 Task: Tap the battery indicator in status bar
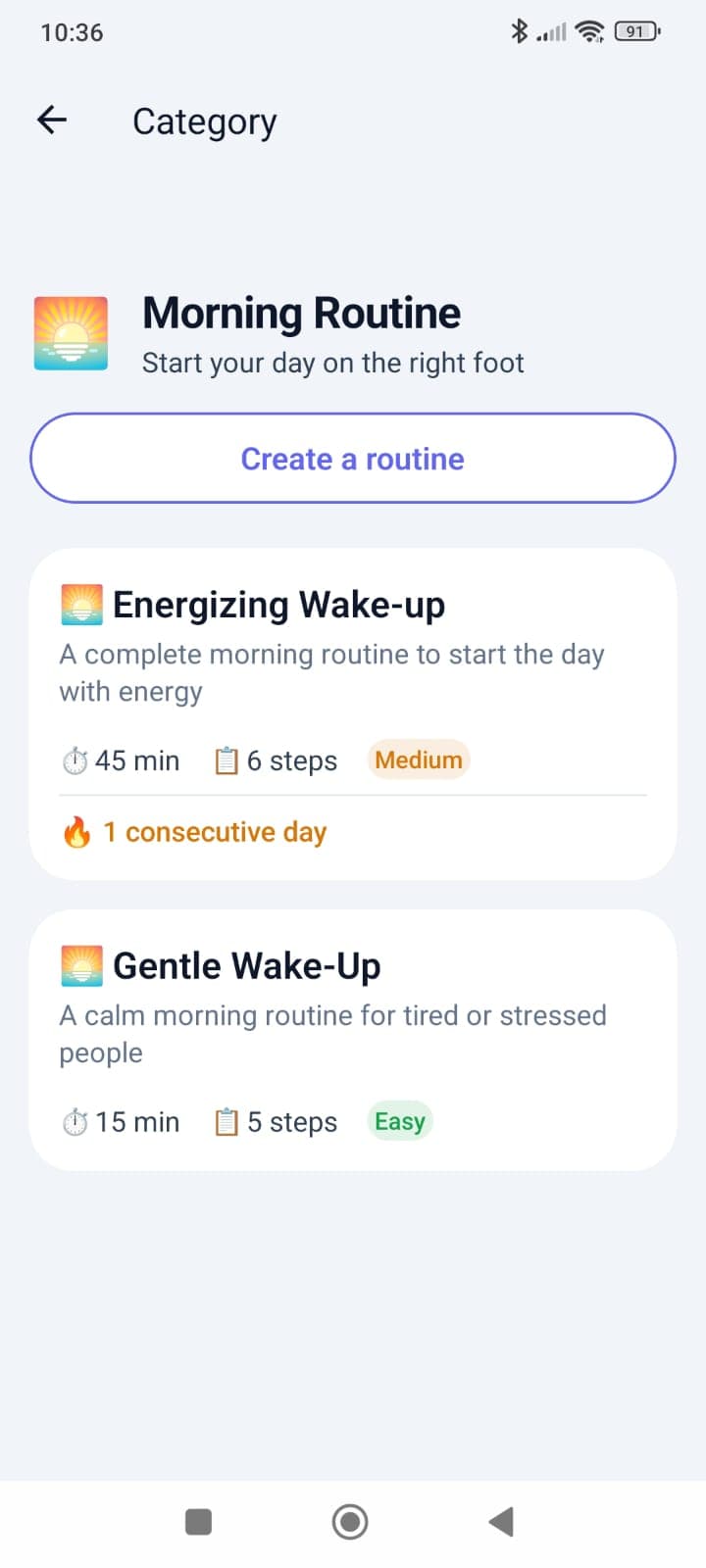(x=635, y=31)
